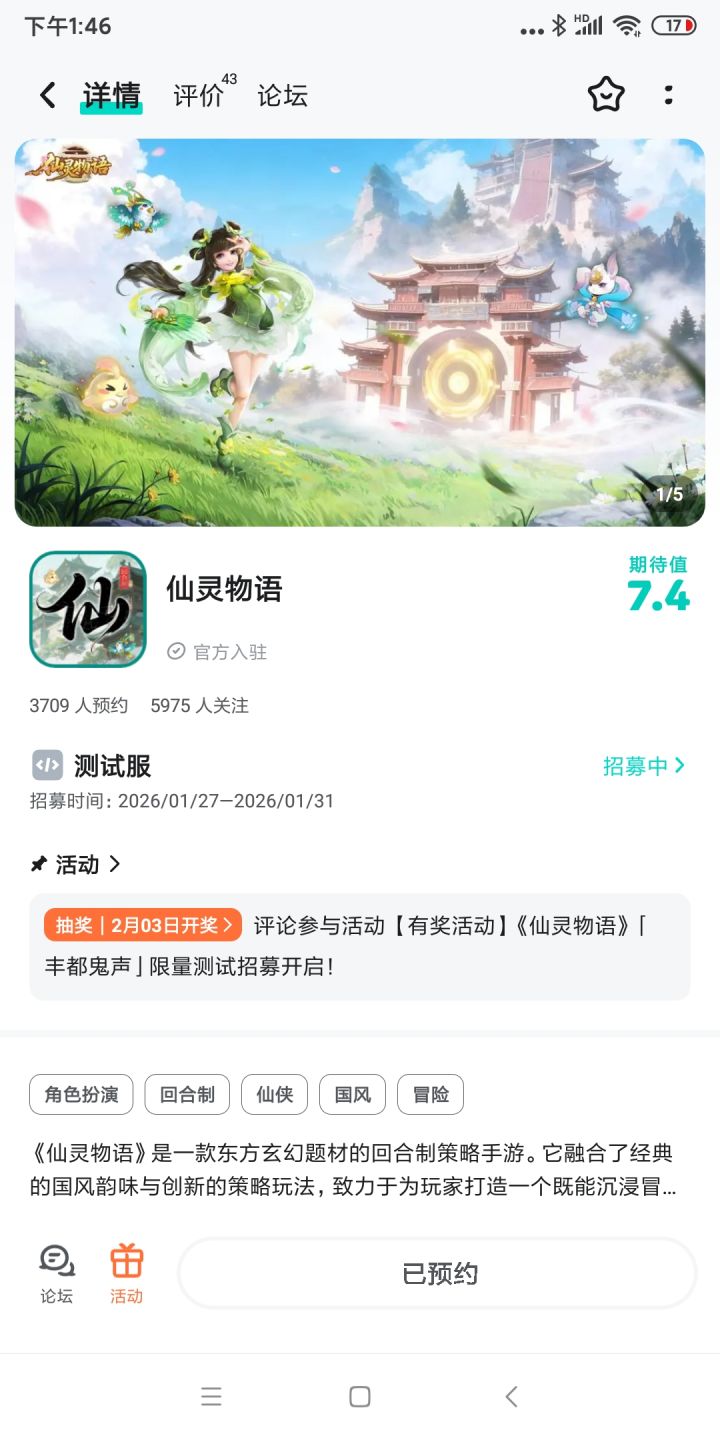Open the 招募中 recruiting status link
Image resolution: width=720 pixels, height=1440 pixels.
[x=647, y=764]
